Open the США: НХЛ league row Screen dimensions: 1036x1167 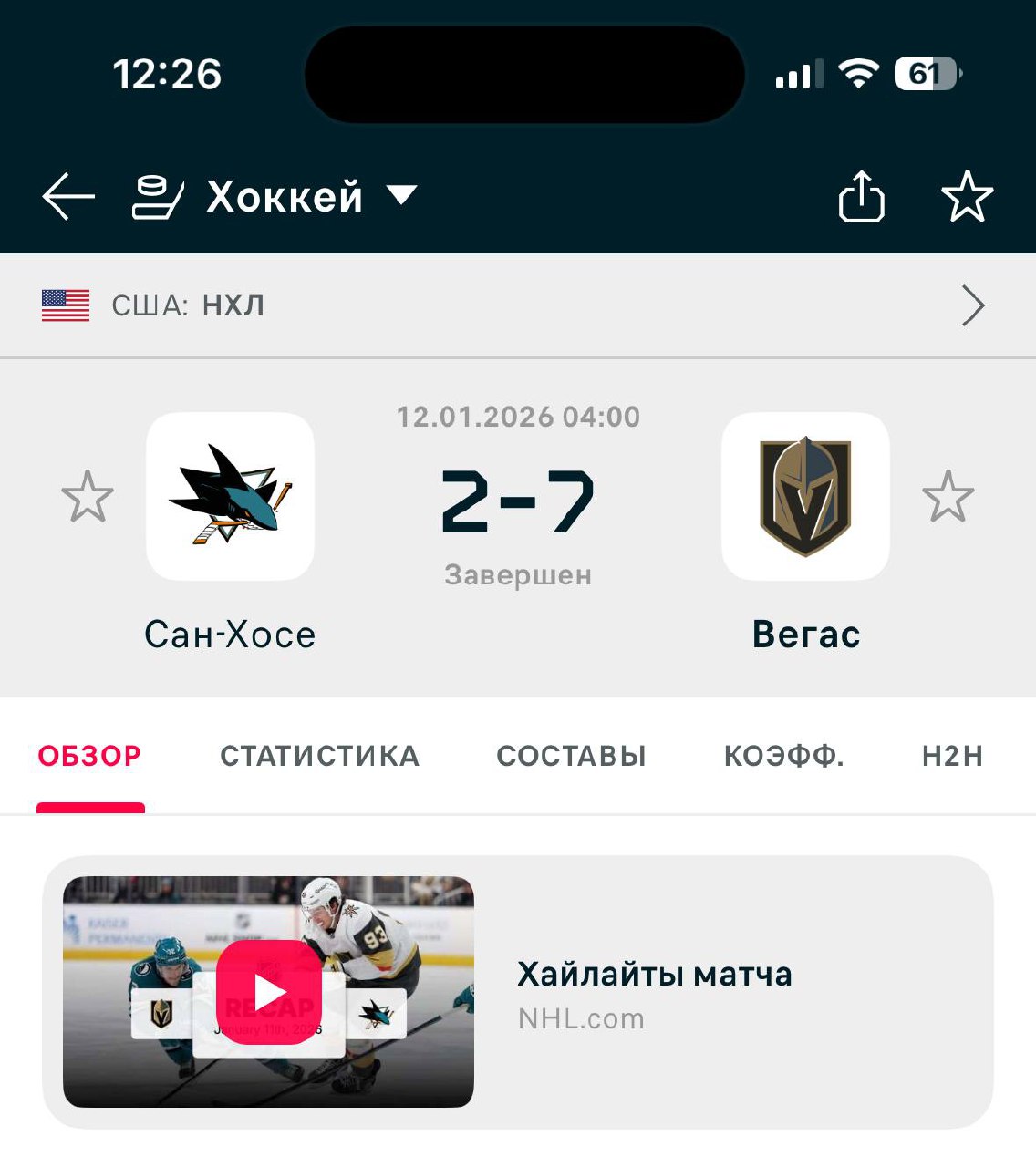[517, 305]
